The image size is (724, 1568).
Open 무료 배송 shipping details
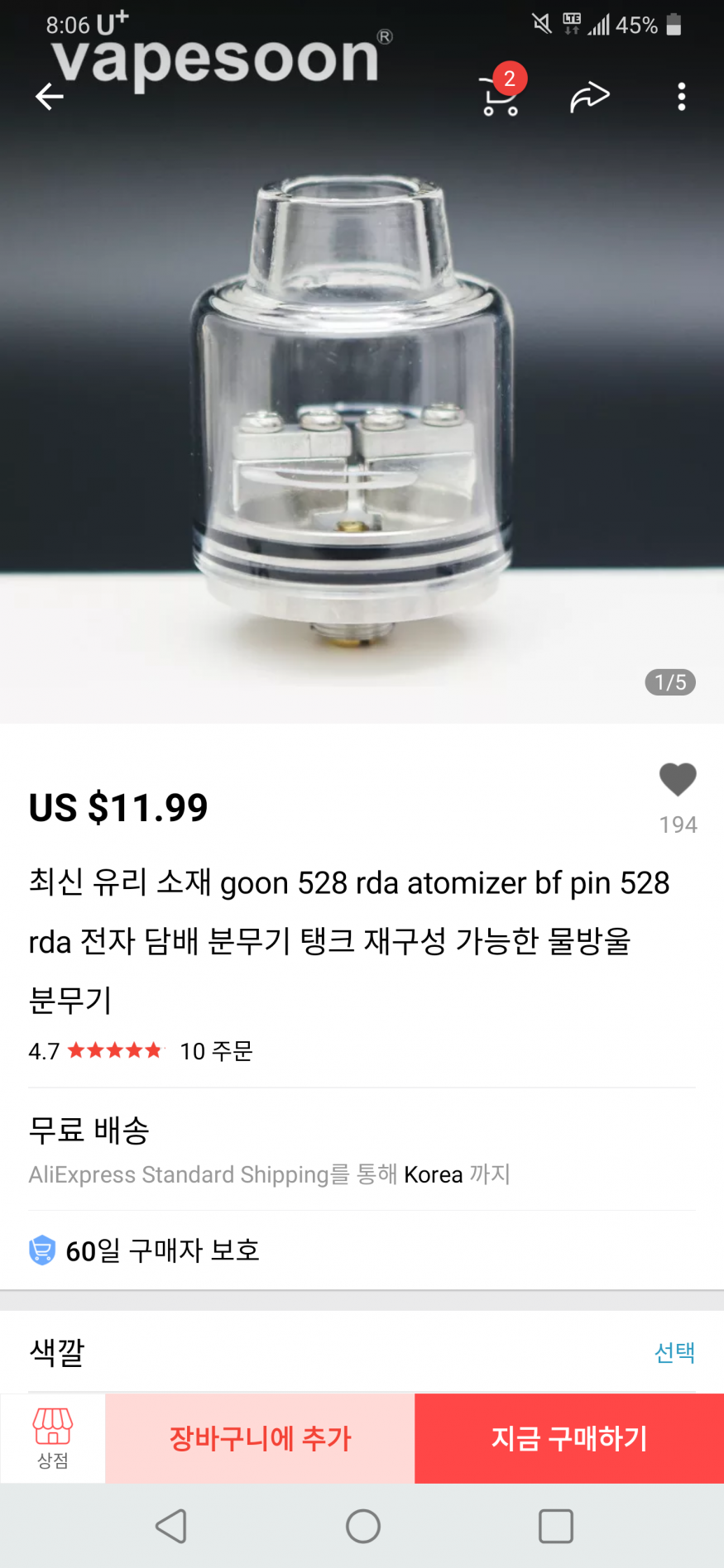269,1150
